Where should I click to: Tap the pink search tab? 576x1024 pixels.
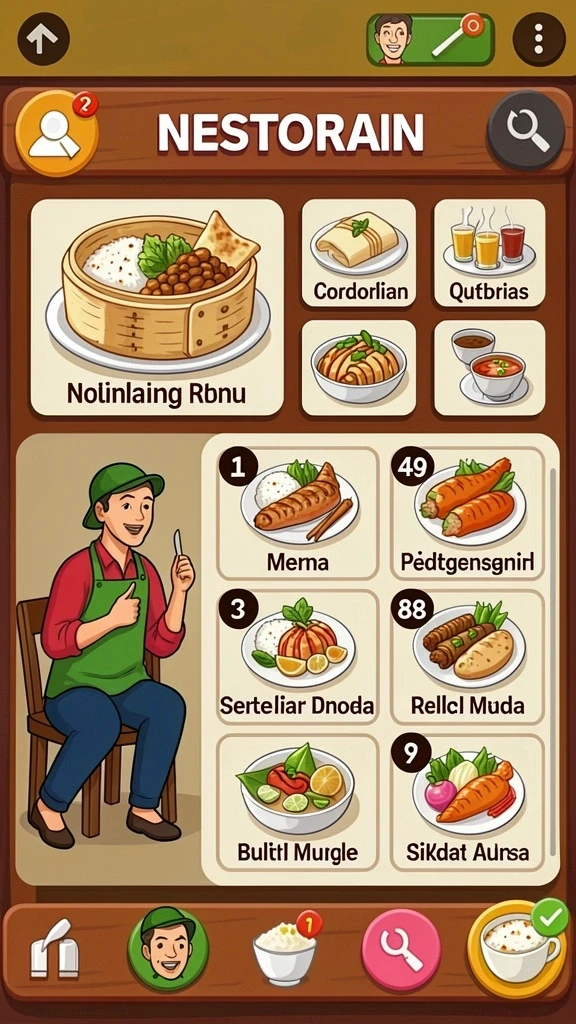(401, 948)
